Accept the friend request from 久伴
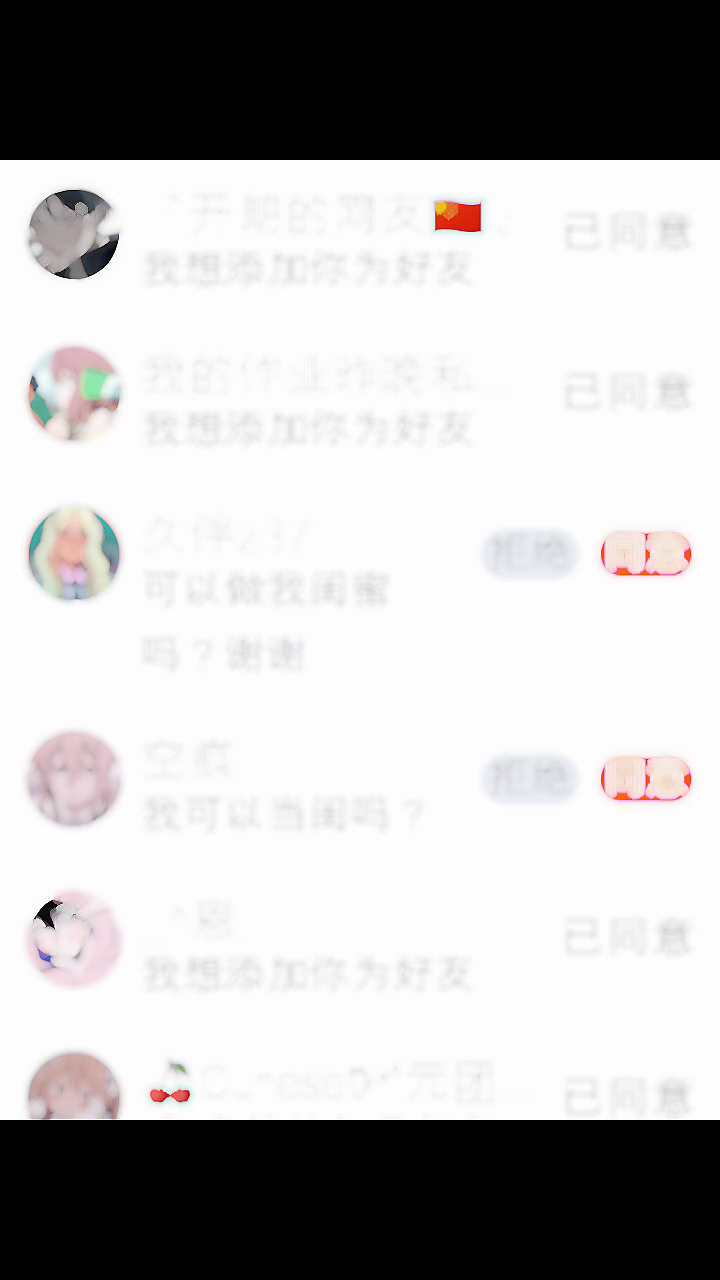The image size is (720, 1280). [x=646, y=553]
